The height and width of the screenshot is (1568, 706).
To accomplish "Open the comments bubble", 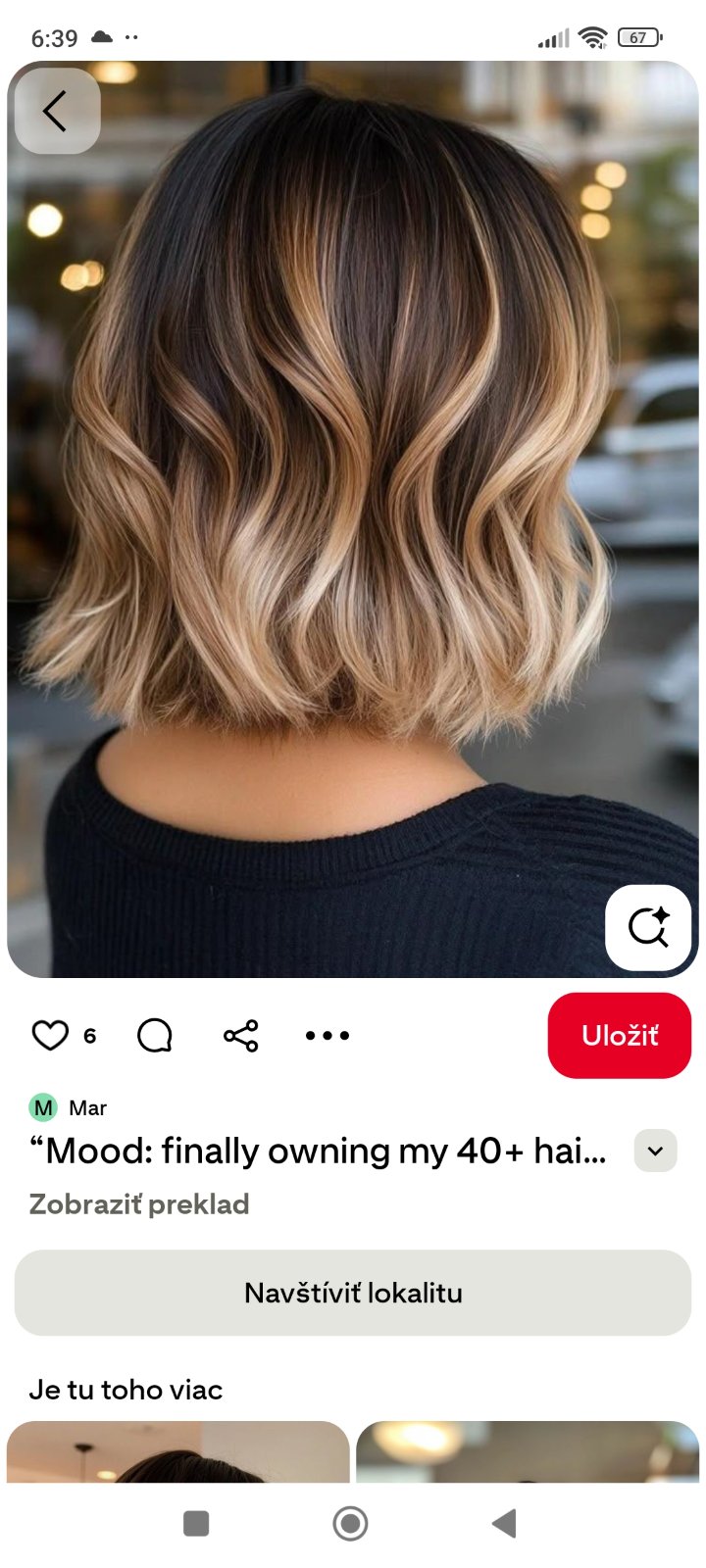I will click(155, 1035).
